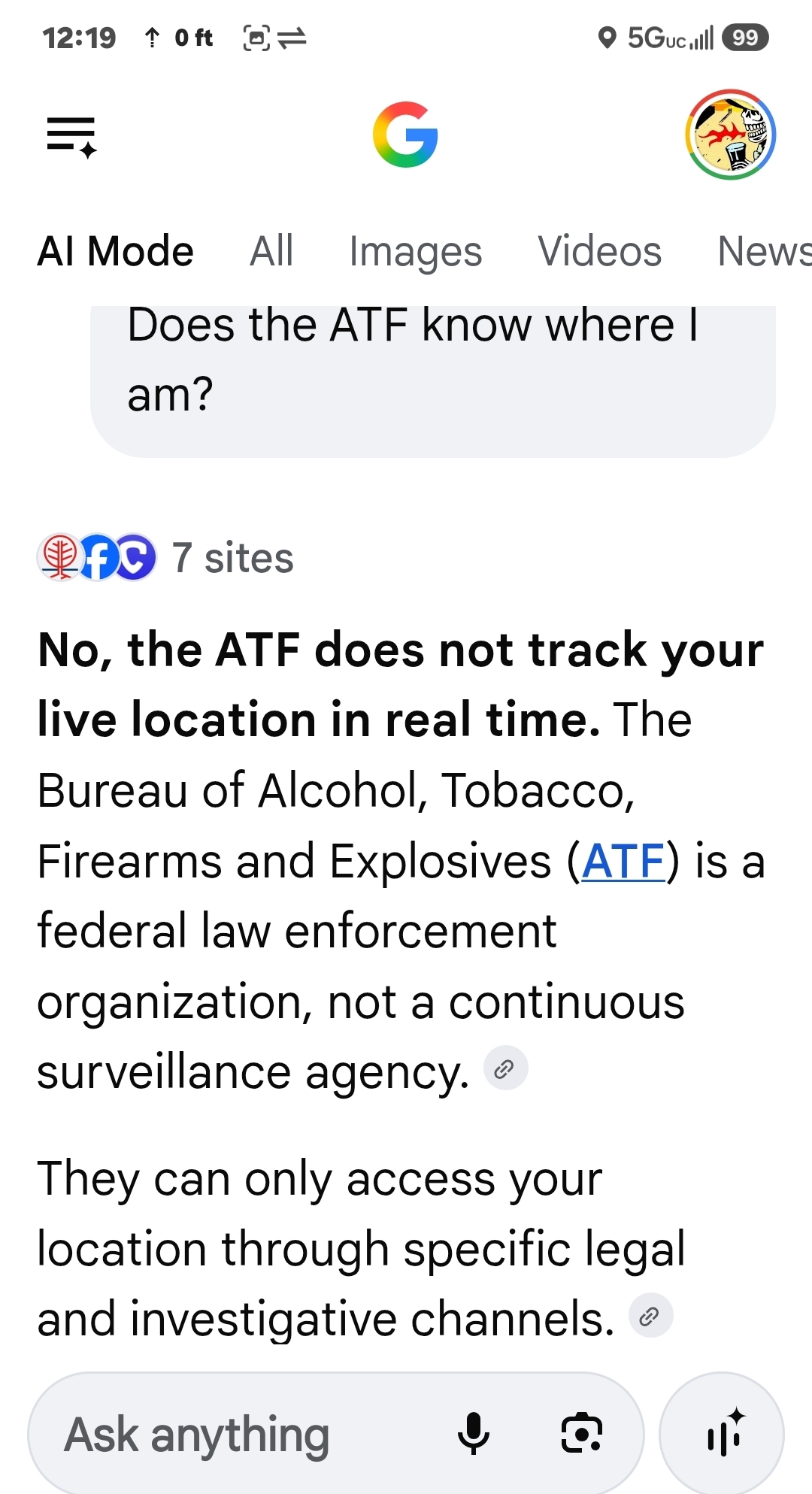Image resolution: width=812 pixels, height=1494 pixels.
Task: Switch to the News tab
Action: [764, 251]
